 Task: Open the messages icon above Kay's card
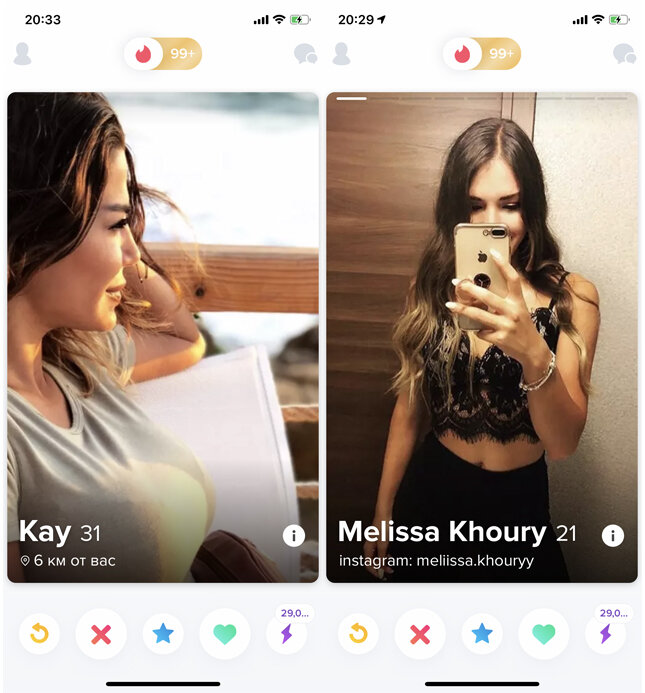[305, 54]
